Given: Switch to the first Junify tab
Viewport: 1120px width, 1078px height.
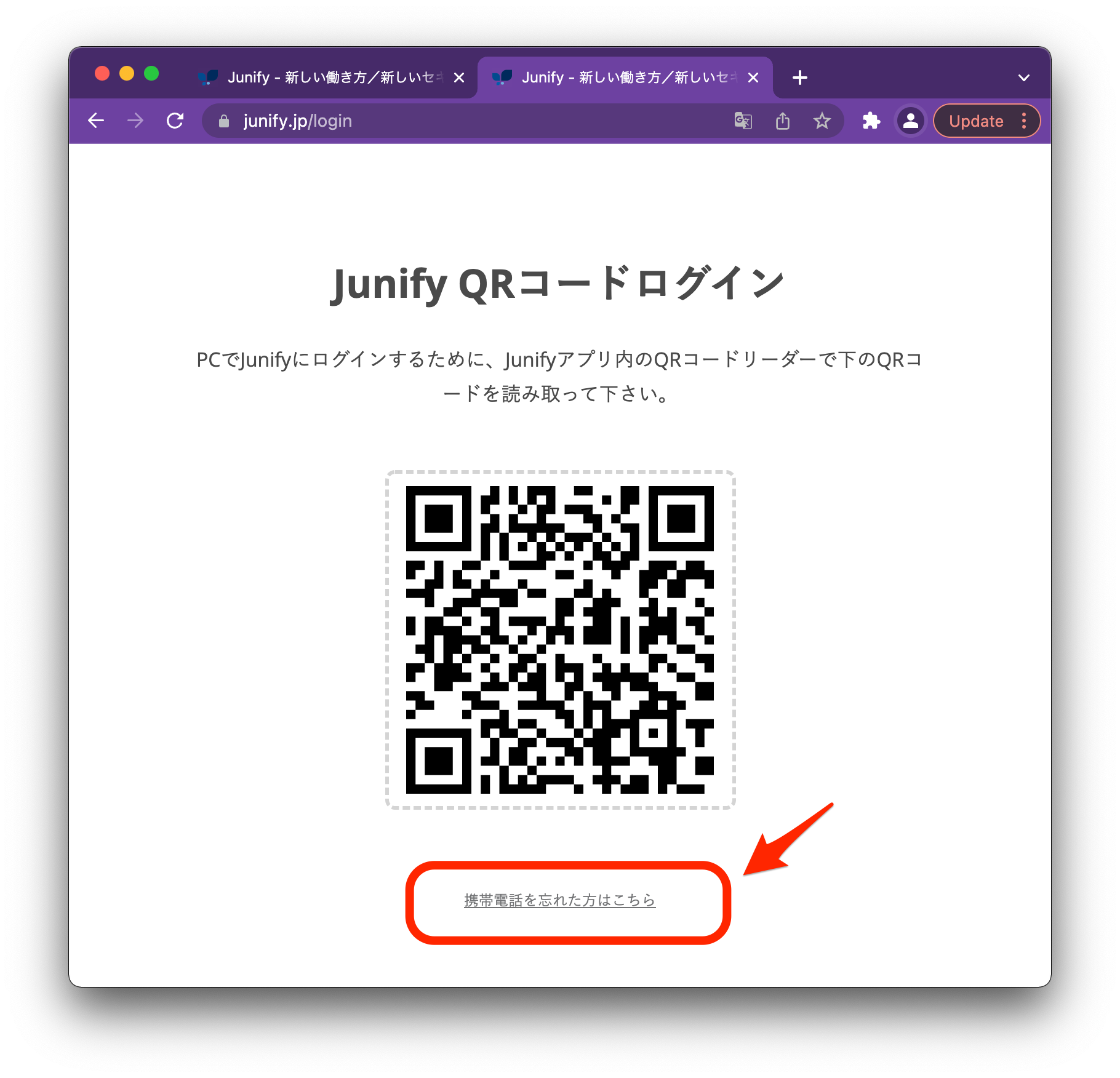Looking at the screenshot, I should (326, 78).
